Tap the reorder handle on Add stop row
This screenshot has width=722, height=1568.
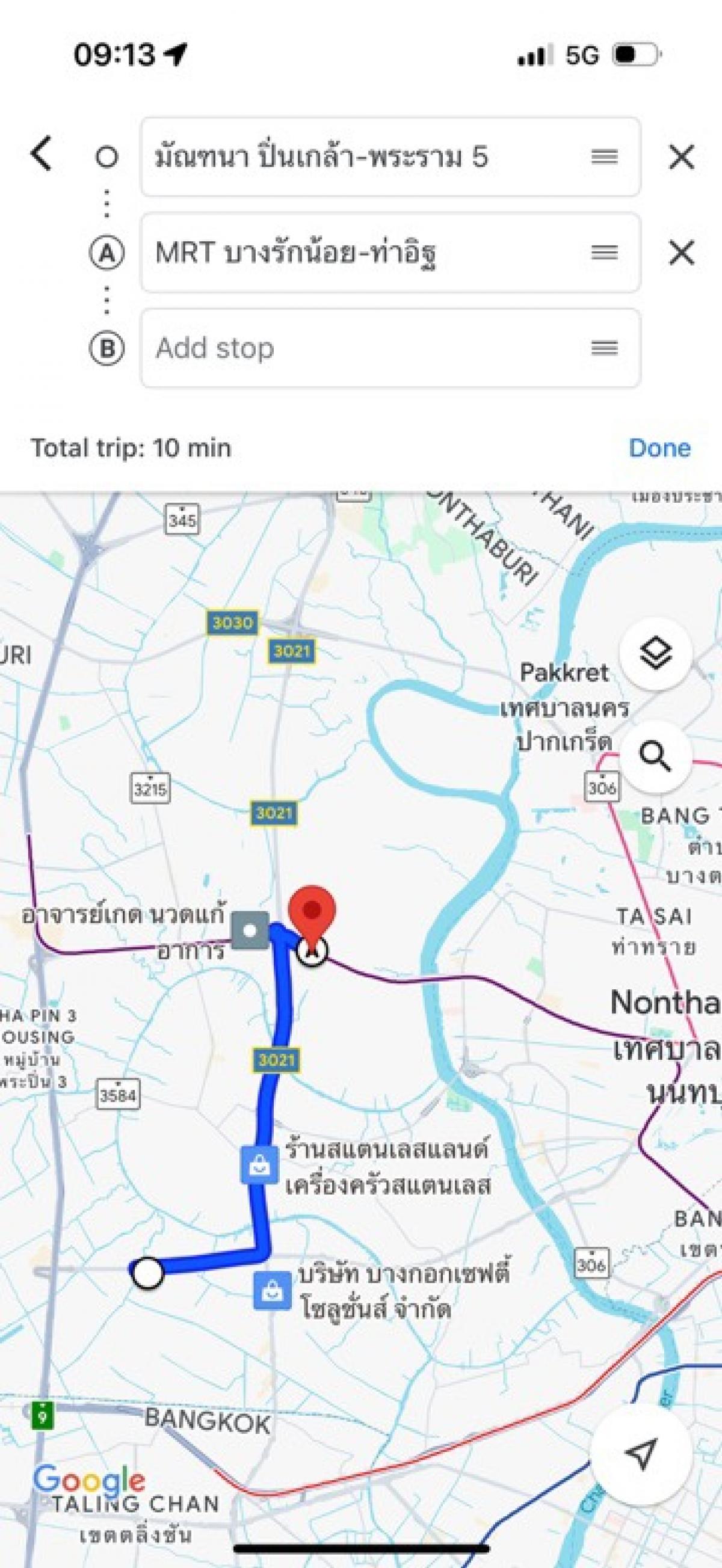click(604, 348)
